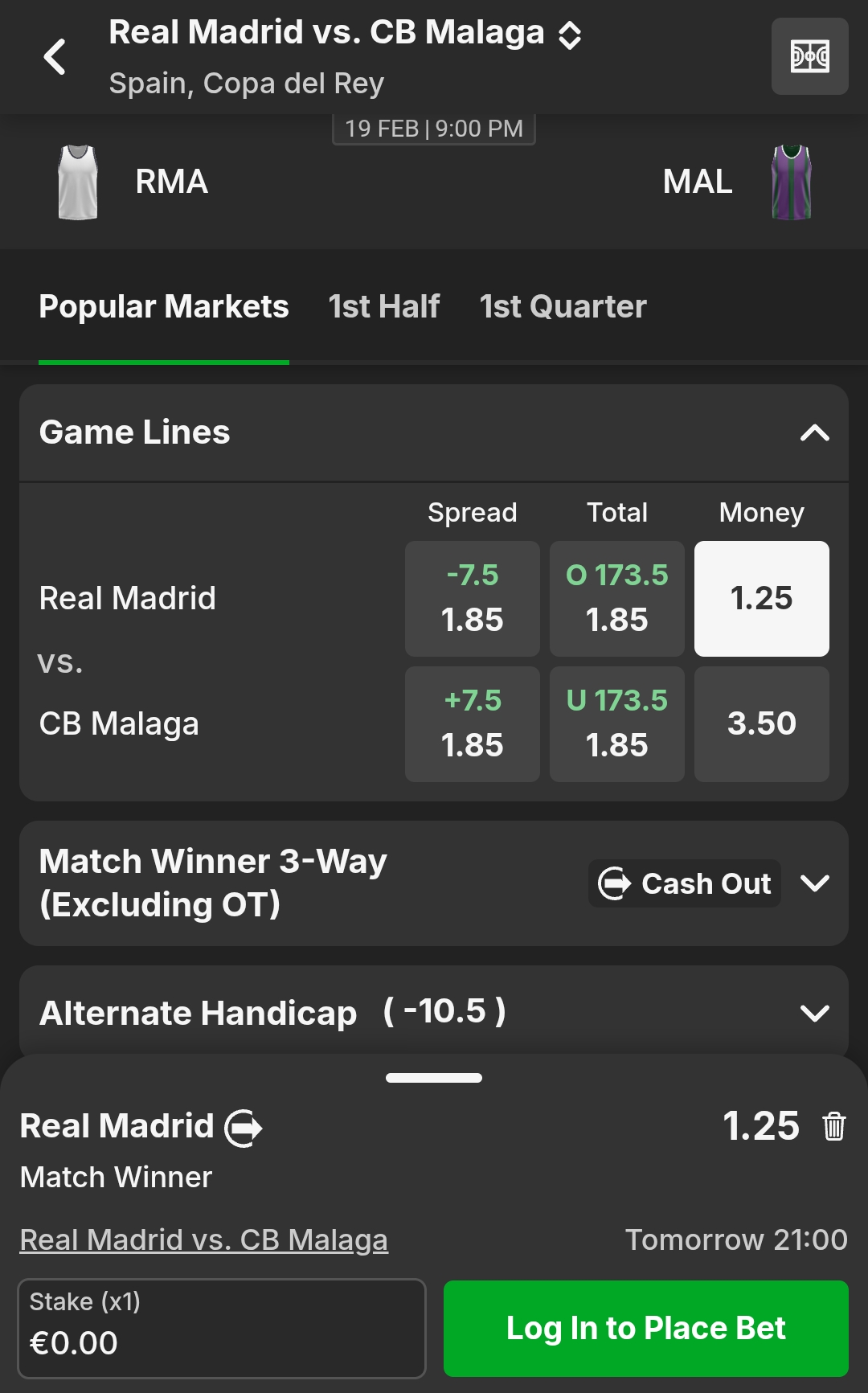Remove Real Madrid bet with trash icon

[x=834, y=1126]
